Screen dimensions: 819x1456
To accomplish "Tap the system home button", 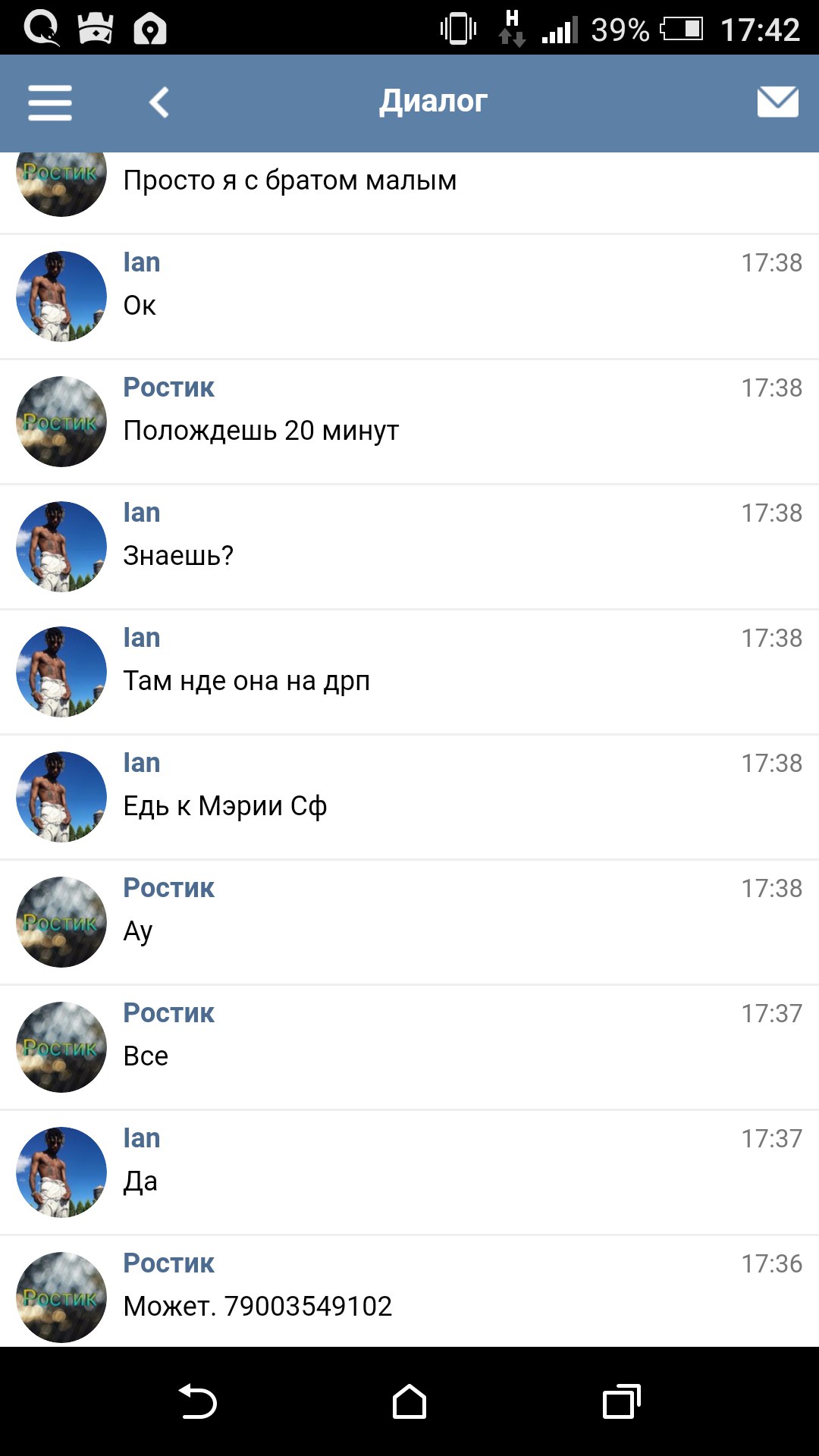I will pos(409,1401).
